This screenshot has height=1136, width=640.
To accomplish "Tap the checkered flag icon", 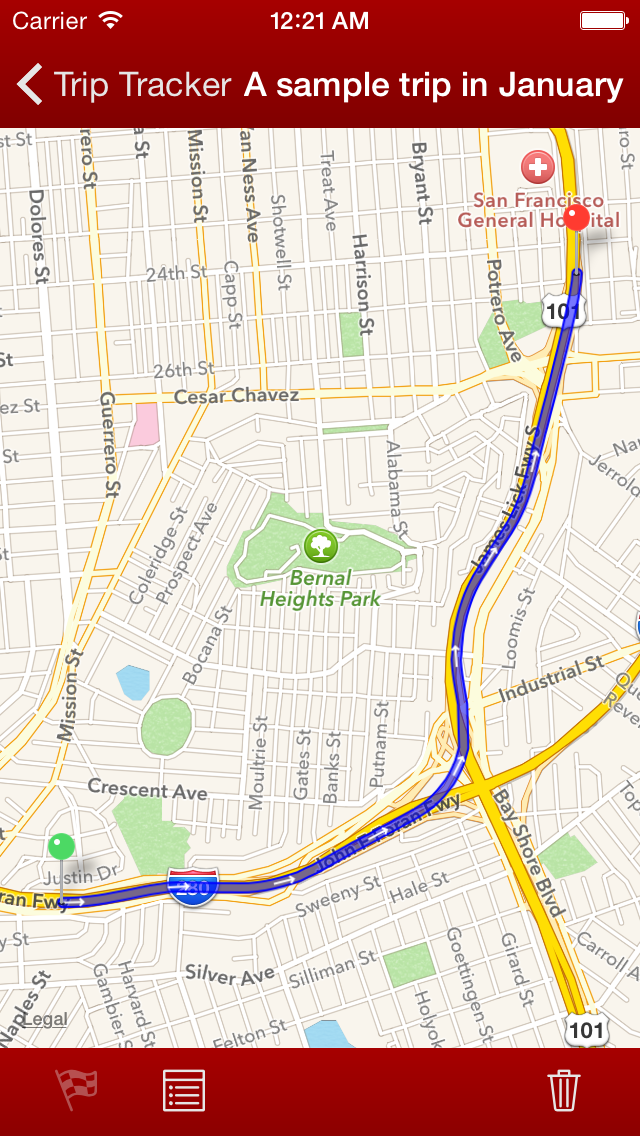I will (77, 1090).
